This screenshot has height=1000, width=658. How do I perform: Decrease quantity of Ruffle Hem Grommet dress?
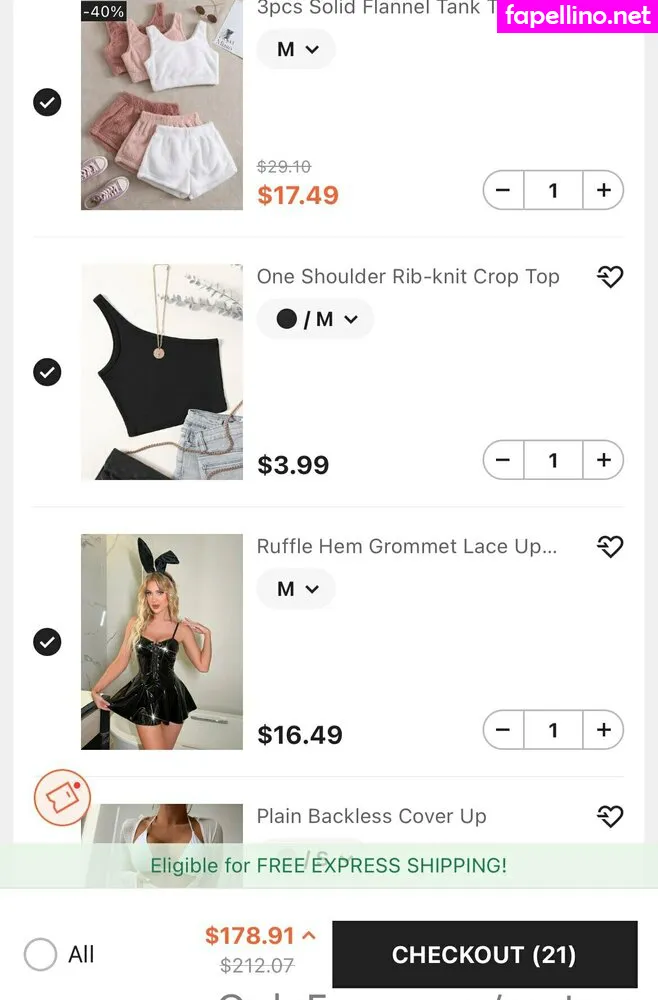(x=503, y=730)
